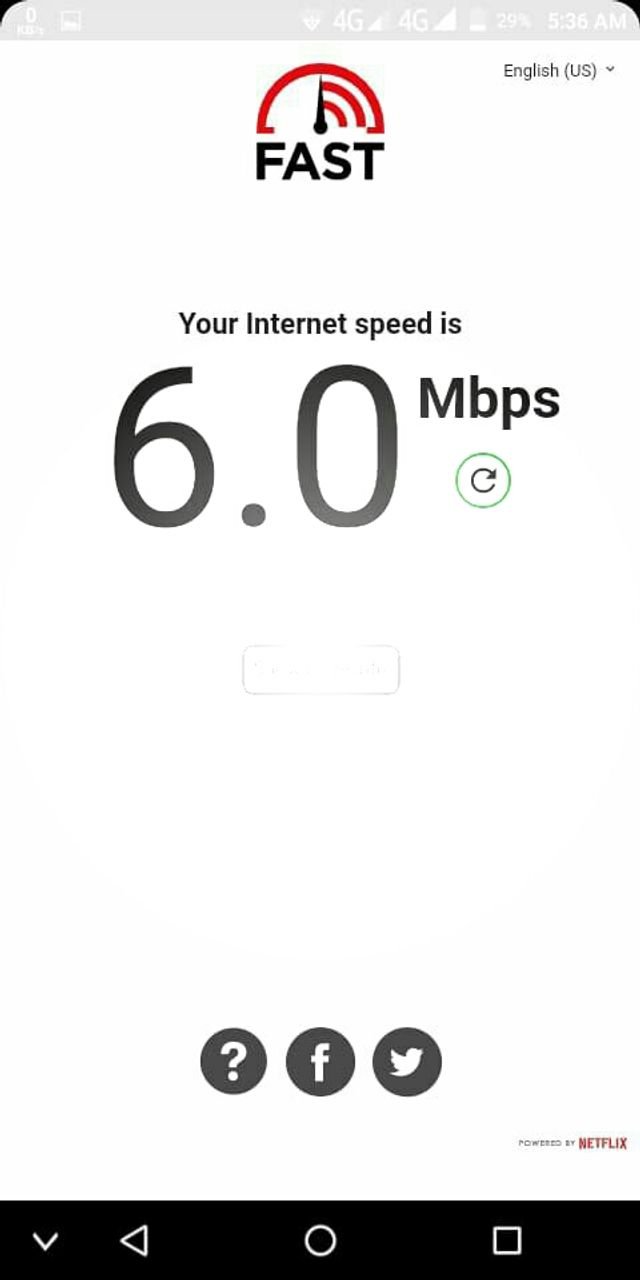Open the help question mark icon
Image resolution: width=640 pixels, height=1280 pixels.
pos(234,1061)
